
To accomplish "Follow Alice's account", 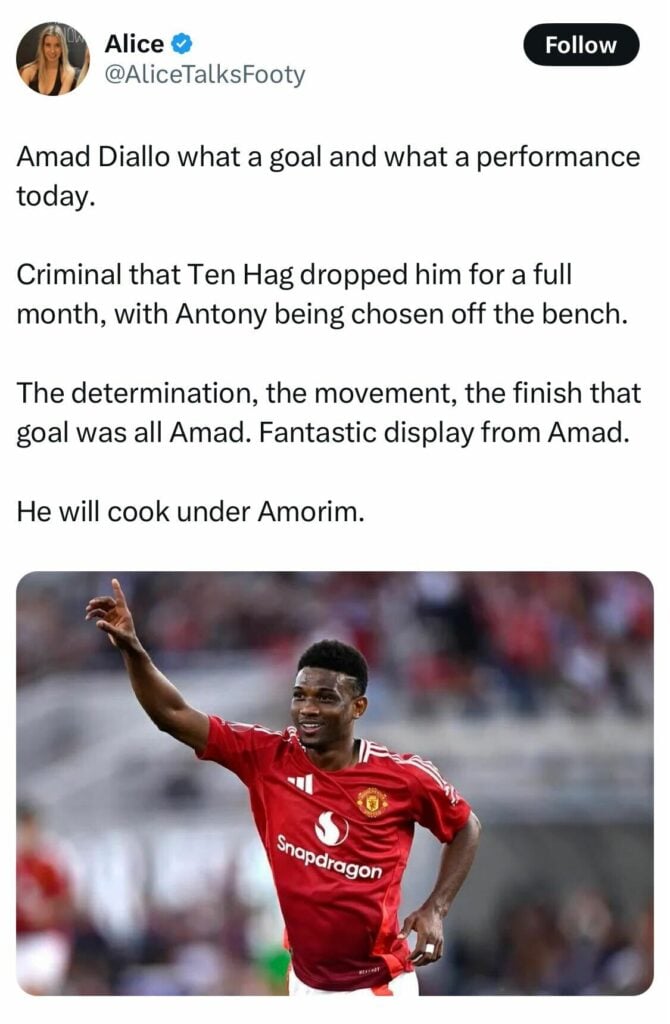I will coord(581,45).
